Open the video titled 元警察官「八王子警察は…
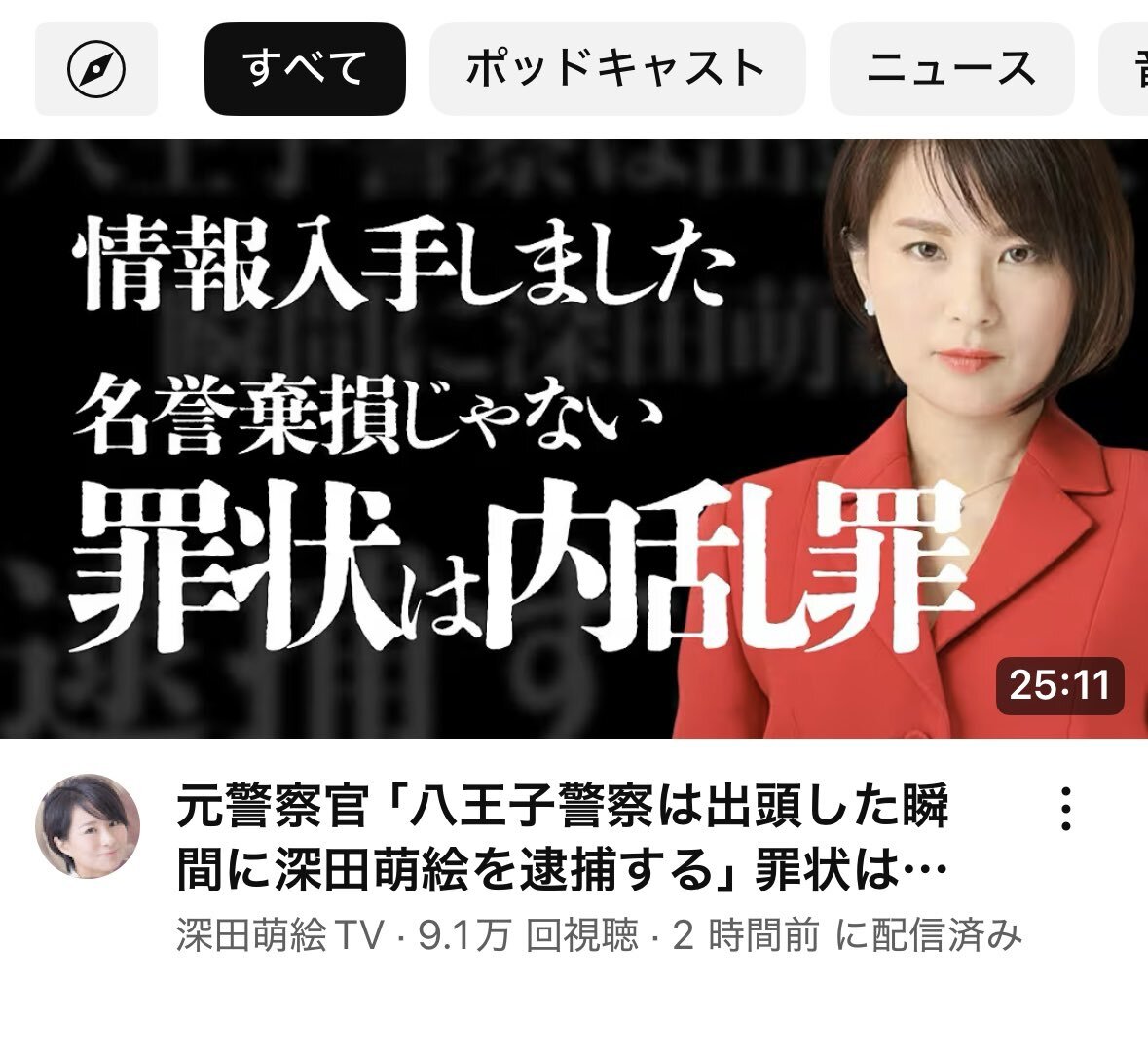Viewport: 1148px width, 1055px height. point(562,841)
